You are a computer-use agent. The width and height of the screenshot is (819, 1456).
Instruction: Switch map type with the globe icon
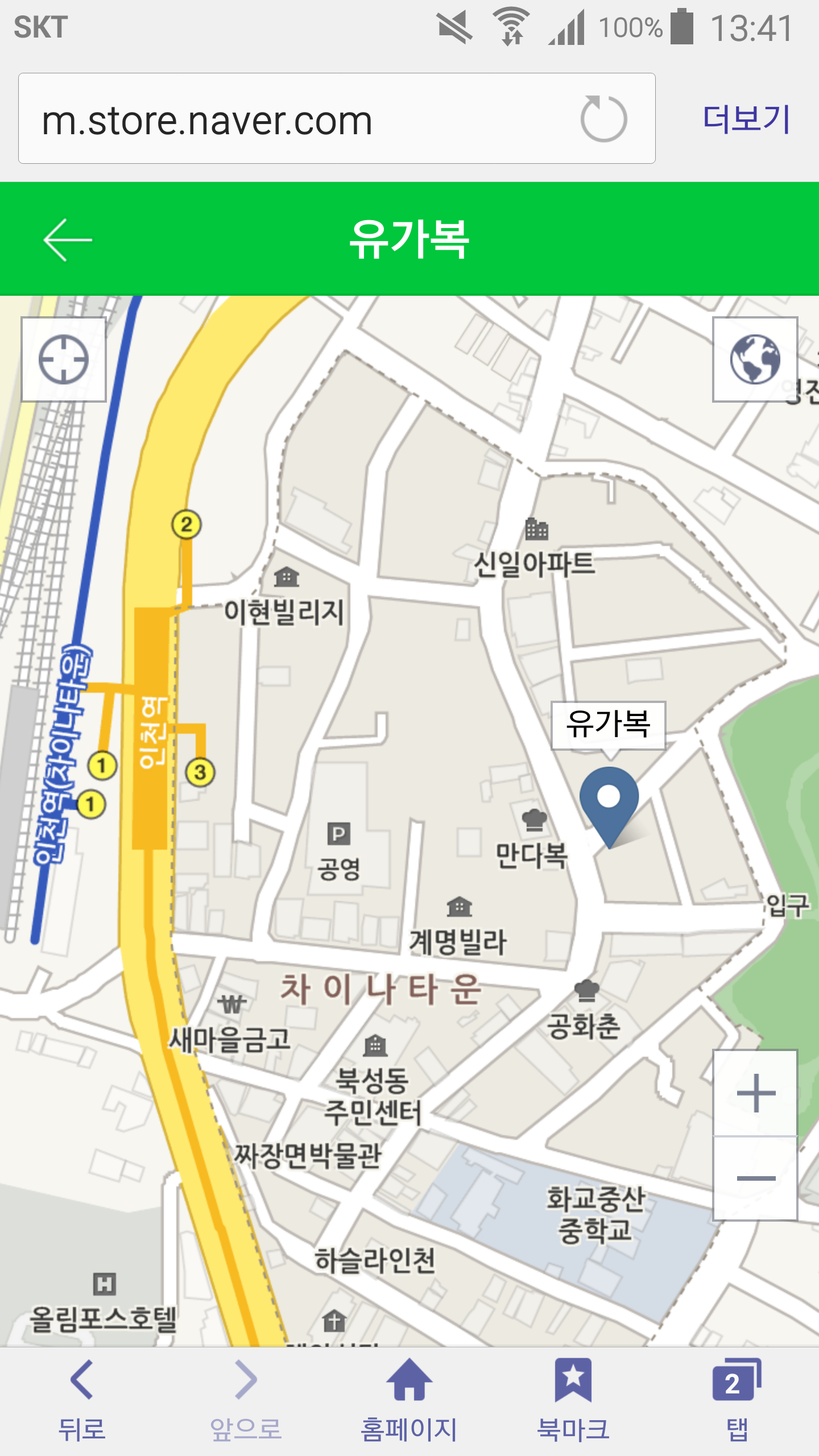coord(755,359)
